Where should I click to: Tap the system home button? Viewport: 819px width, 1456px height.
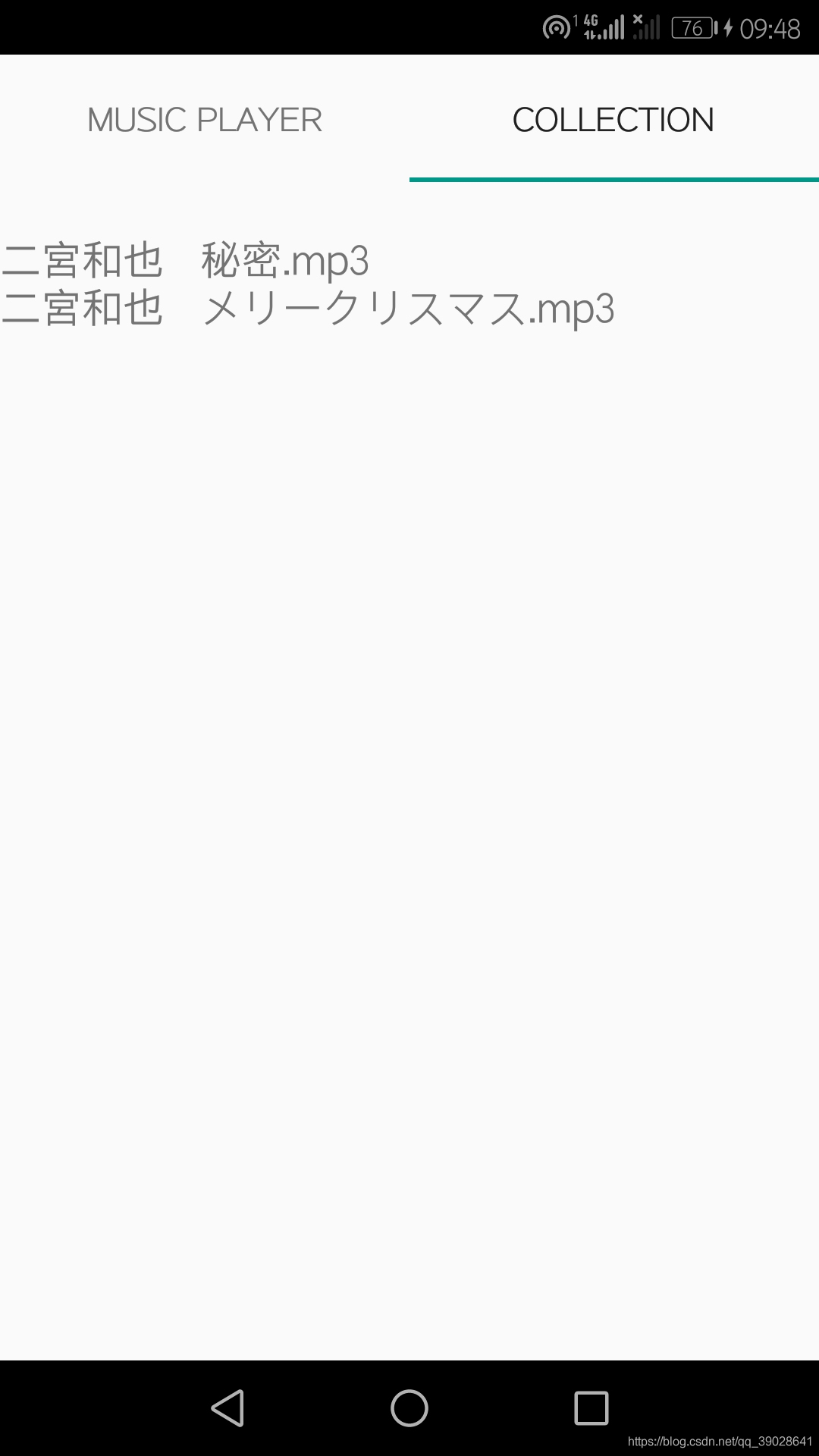point(409,1408)
